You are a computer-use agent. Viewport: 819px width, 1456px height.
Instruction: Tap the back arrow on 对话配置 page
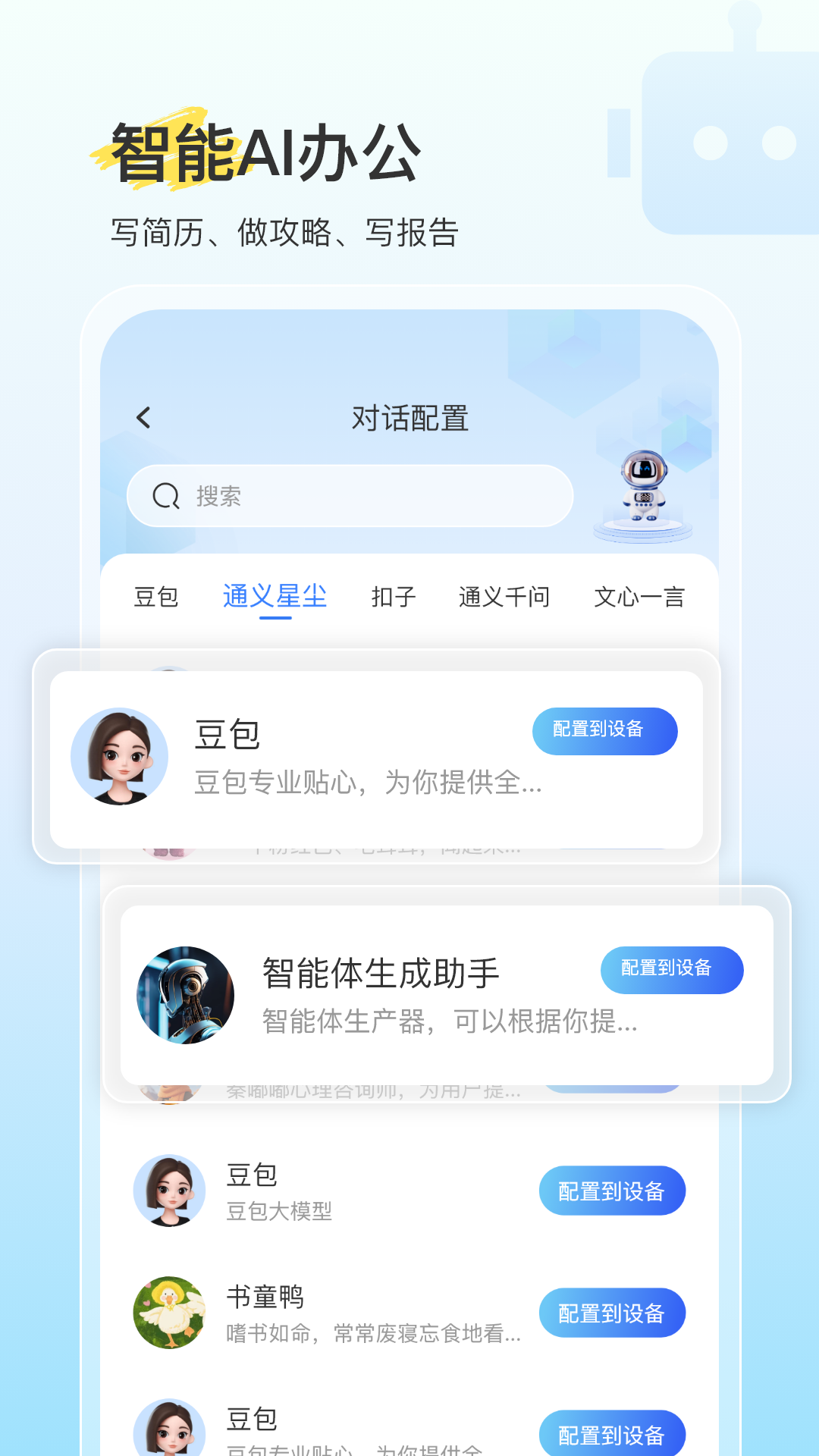(143, 416)
